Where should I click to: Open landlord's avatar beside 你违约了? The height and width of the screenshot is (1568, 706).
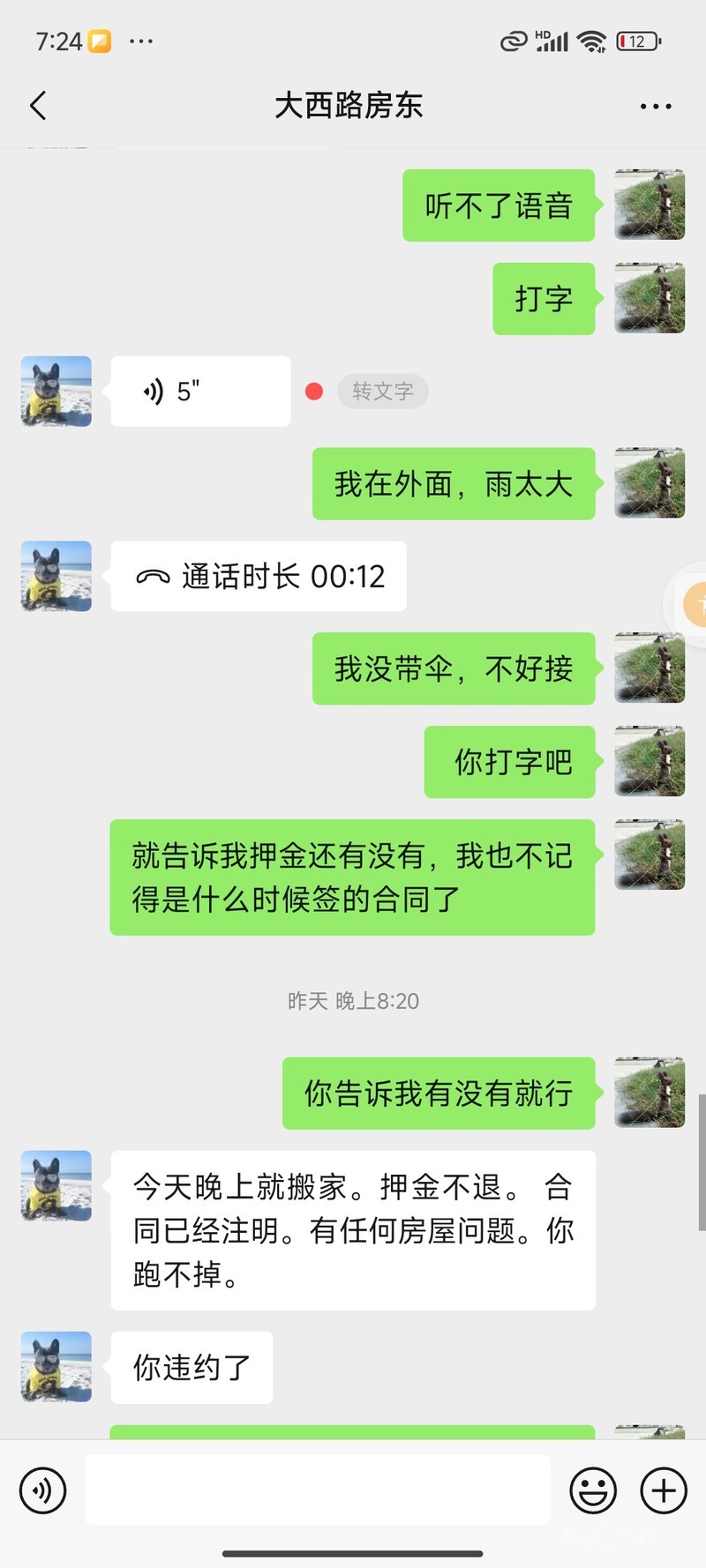coord(56,1366)
